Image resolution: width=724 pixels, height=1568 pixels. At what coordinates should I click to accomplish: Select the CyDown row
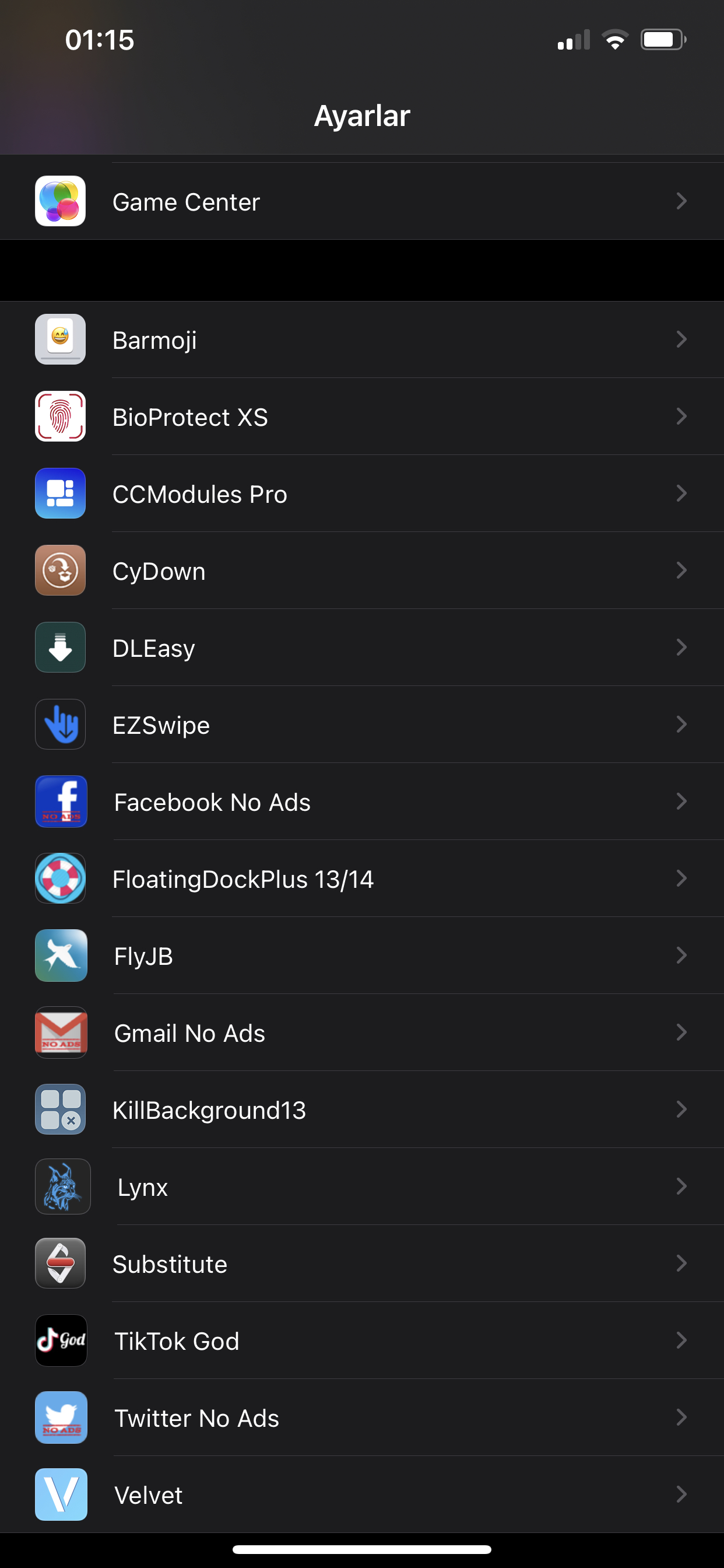pos(362,571)
